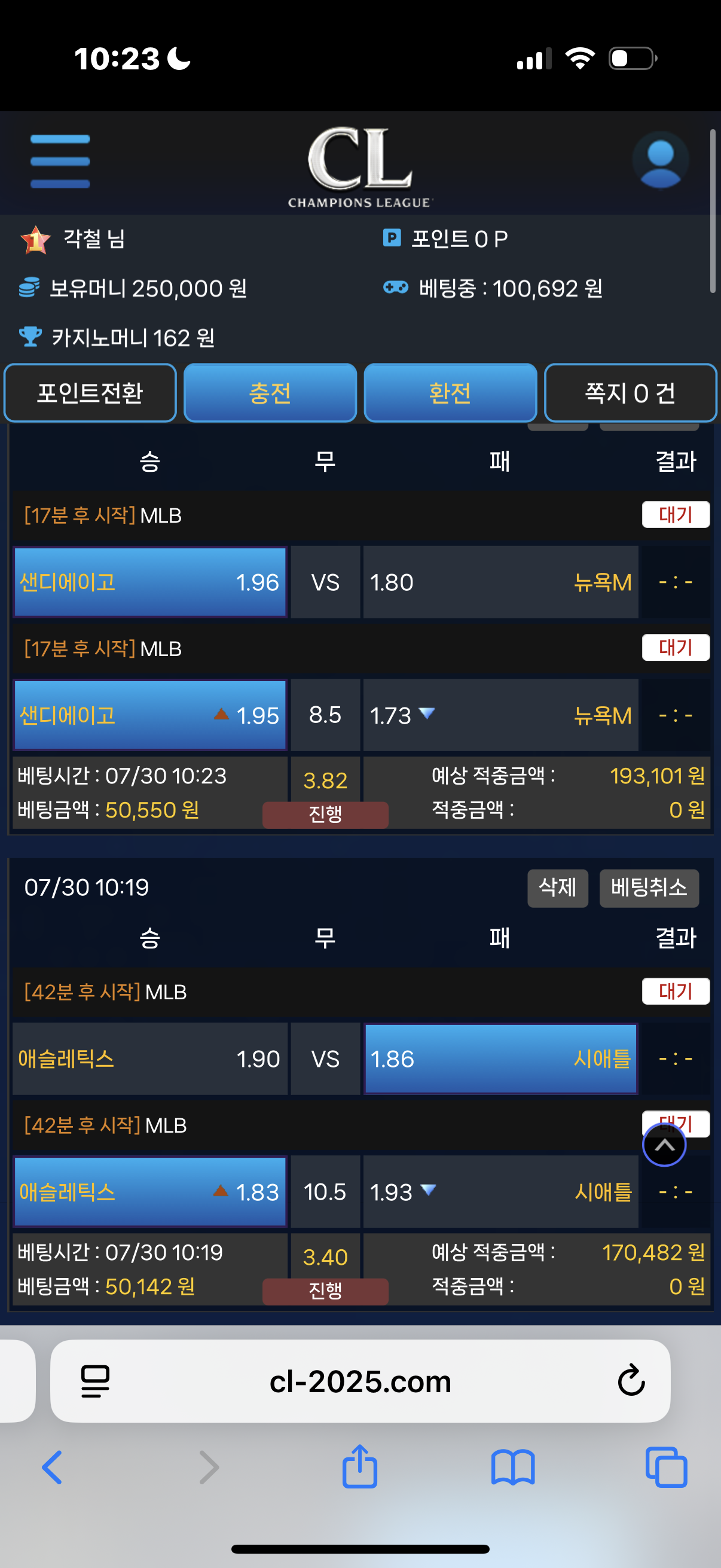The width and height of the screenshot is (721, 1568).
Task: Tap the 포인트전환 button
Action: click(x=90, y=393)
